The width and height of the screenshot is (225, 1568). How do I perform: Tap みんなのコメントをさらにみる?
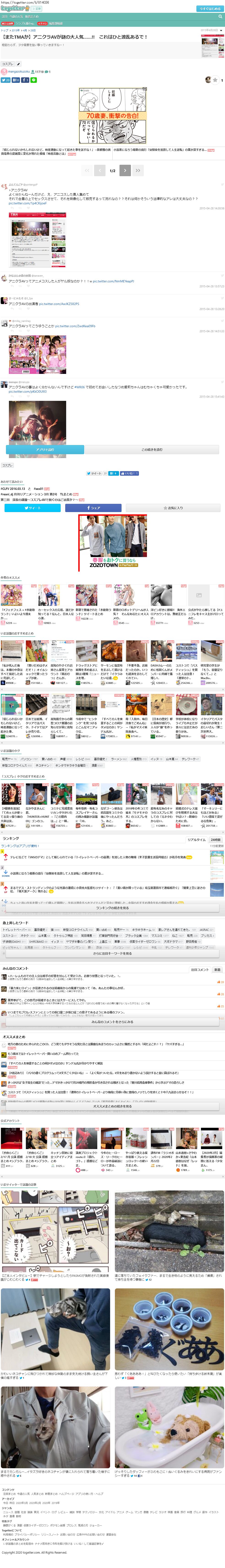pos(113,1021)
